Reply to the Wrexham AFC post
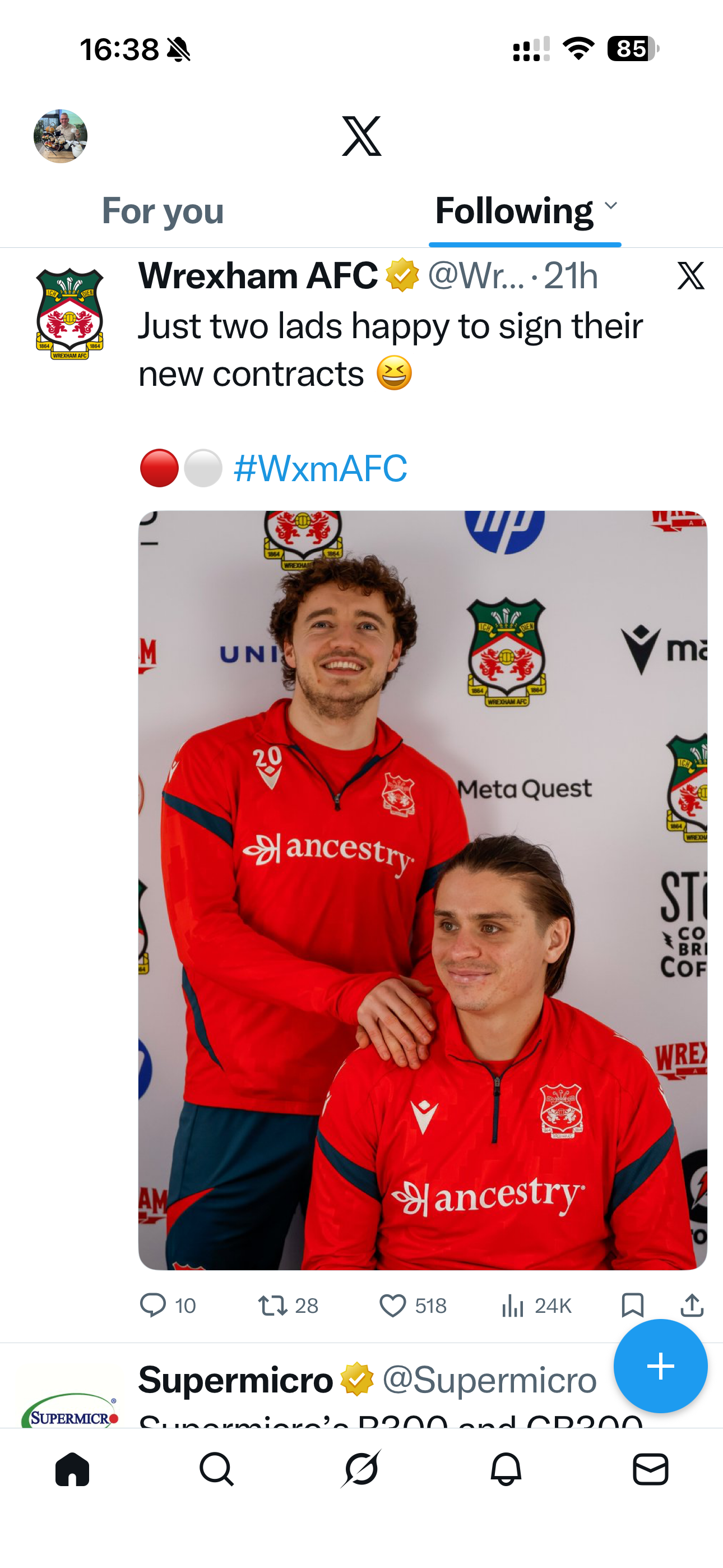Viewport: 723px width, 1568px height. tap(154, 1305)
